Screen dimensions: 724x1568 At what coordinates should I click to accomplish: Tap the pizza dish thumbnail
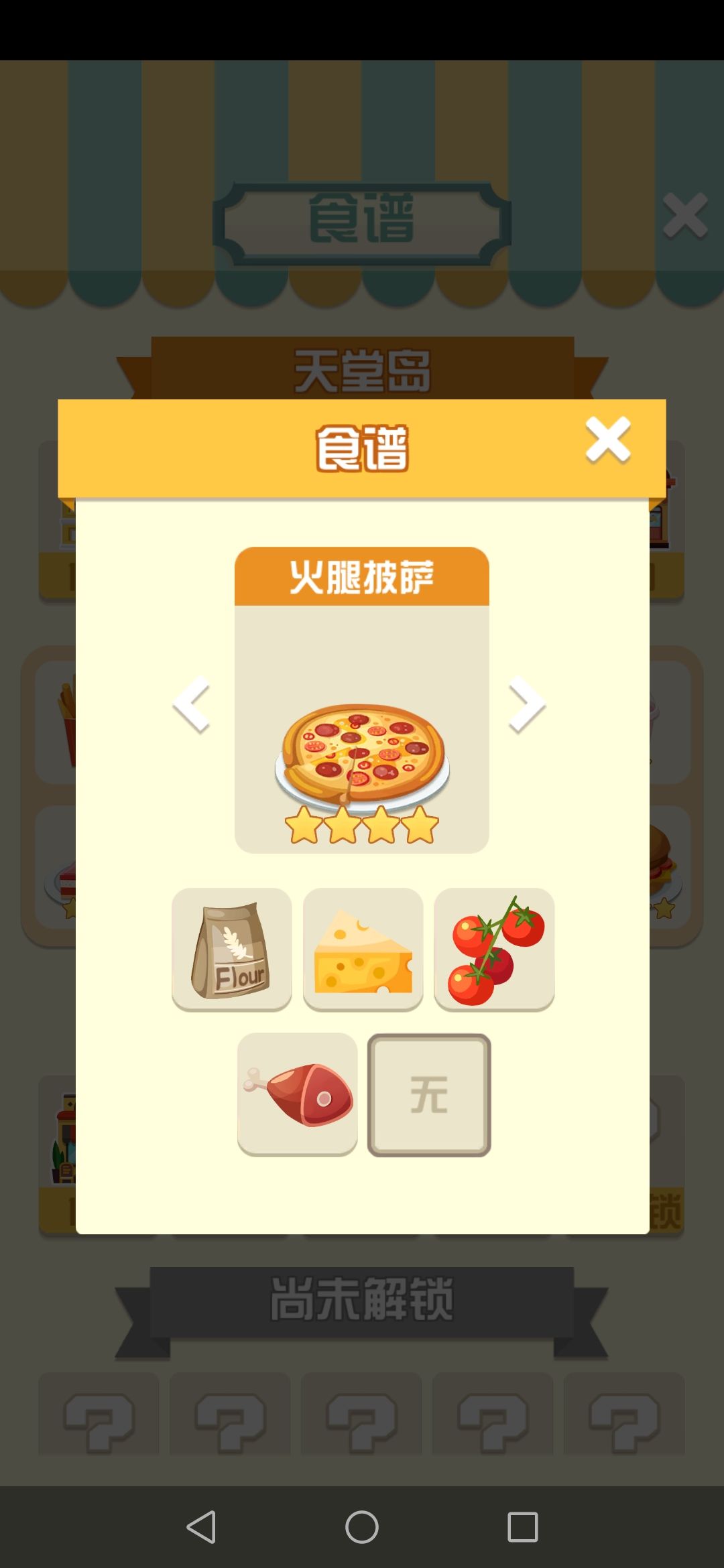[362, 757]
